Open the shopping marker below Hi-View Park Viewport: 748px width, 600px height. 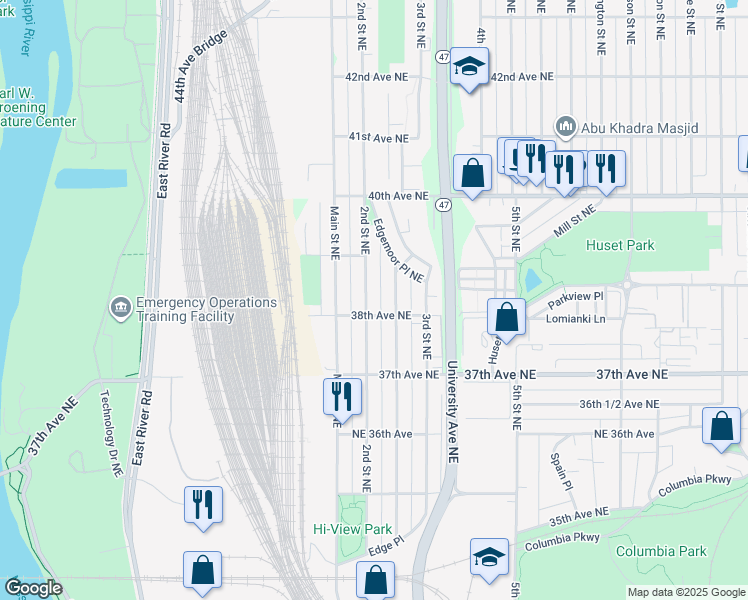pos(375,579)
